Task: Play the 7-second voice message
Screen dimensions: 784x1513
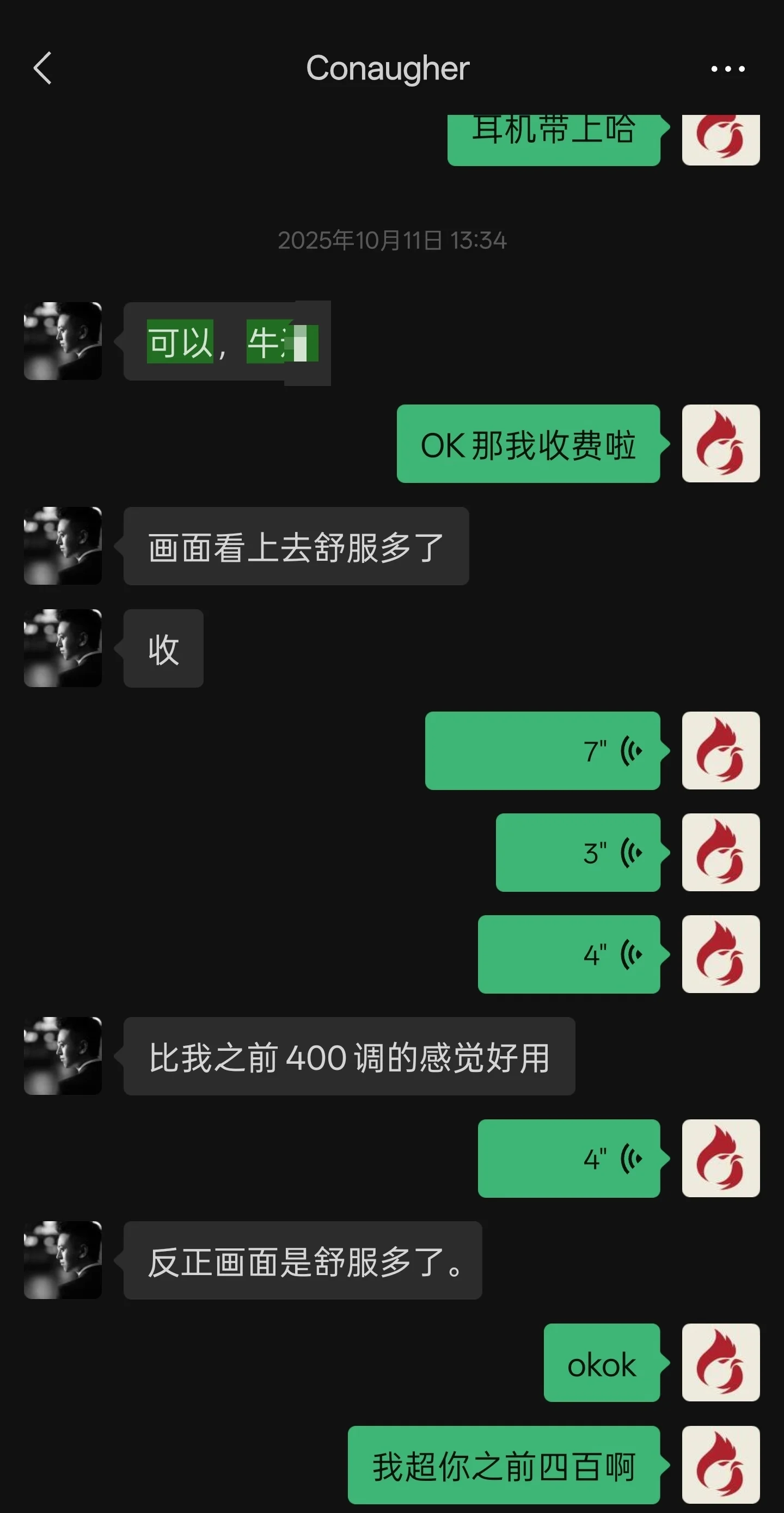Action: pyautogui.click(x=543, y=751)
